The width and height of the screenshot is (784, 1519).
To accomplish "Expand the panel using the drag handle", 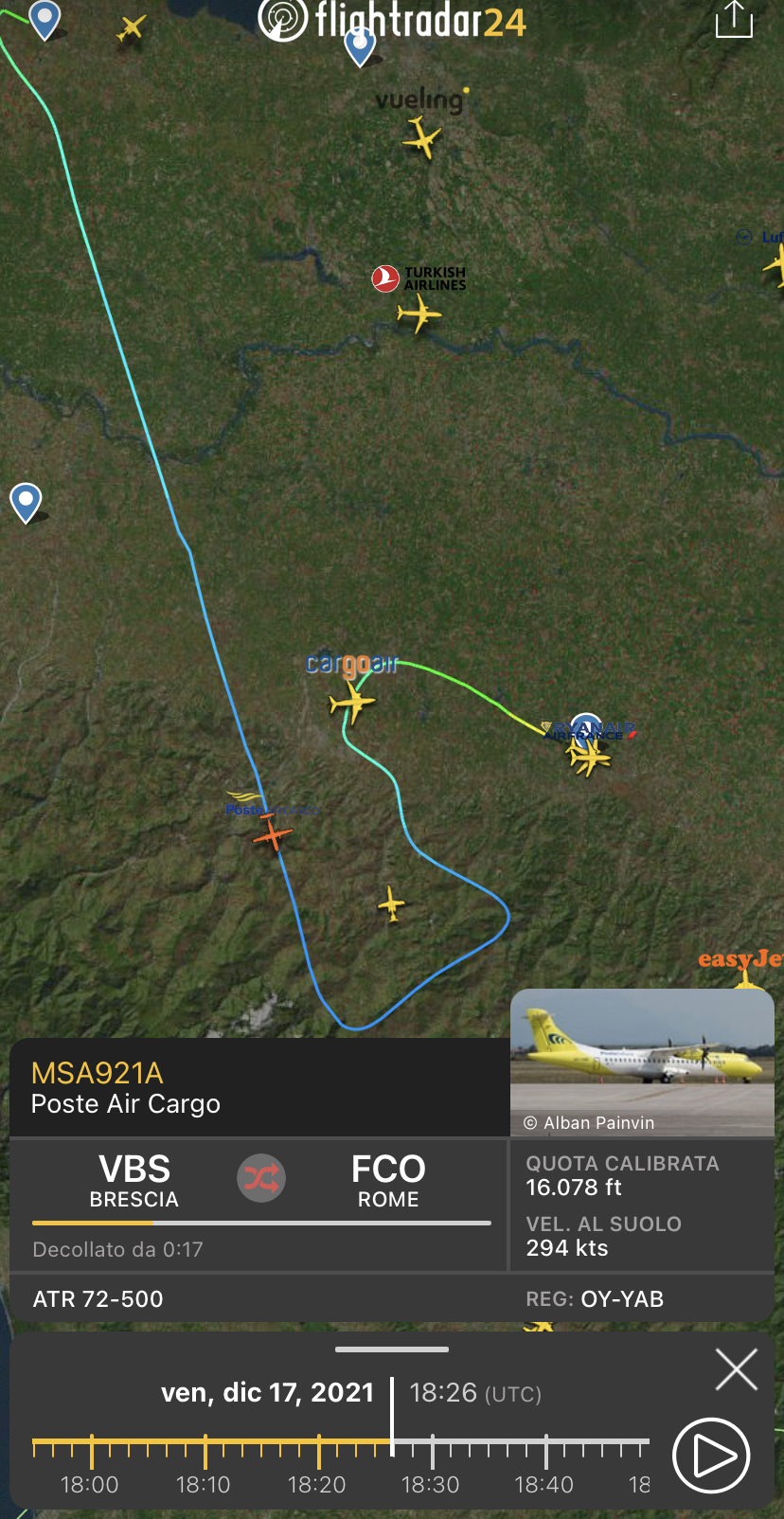I will pos(391,1349).
